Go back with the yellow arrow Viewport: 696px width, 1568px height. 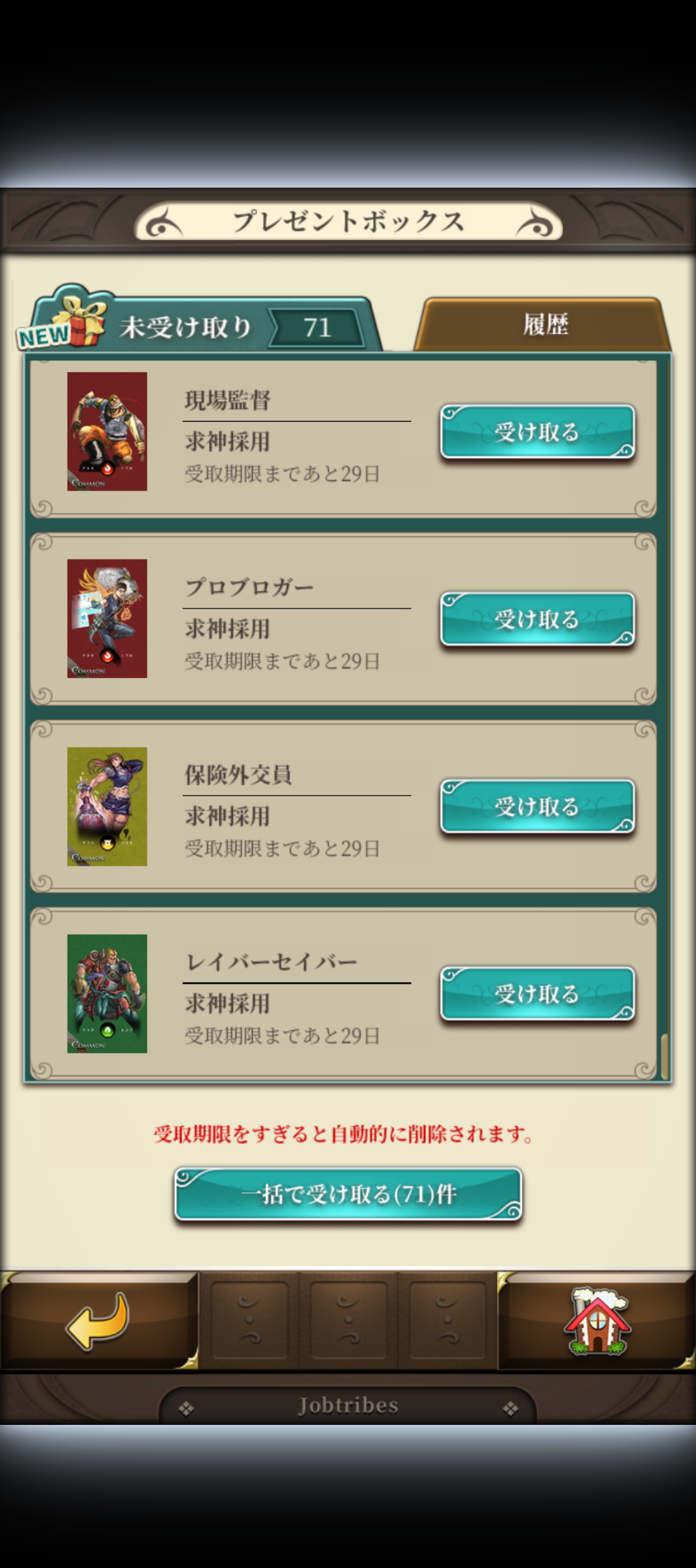(x=98, y=1320)
